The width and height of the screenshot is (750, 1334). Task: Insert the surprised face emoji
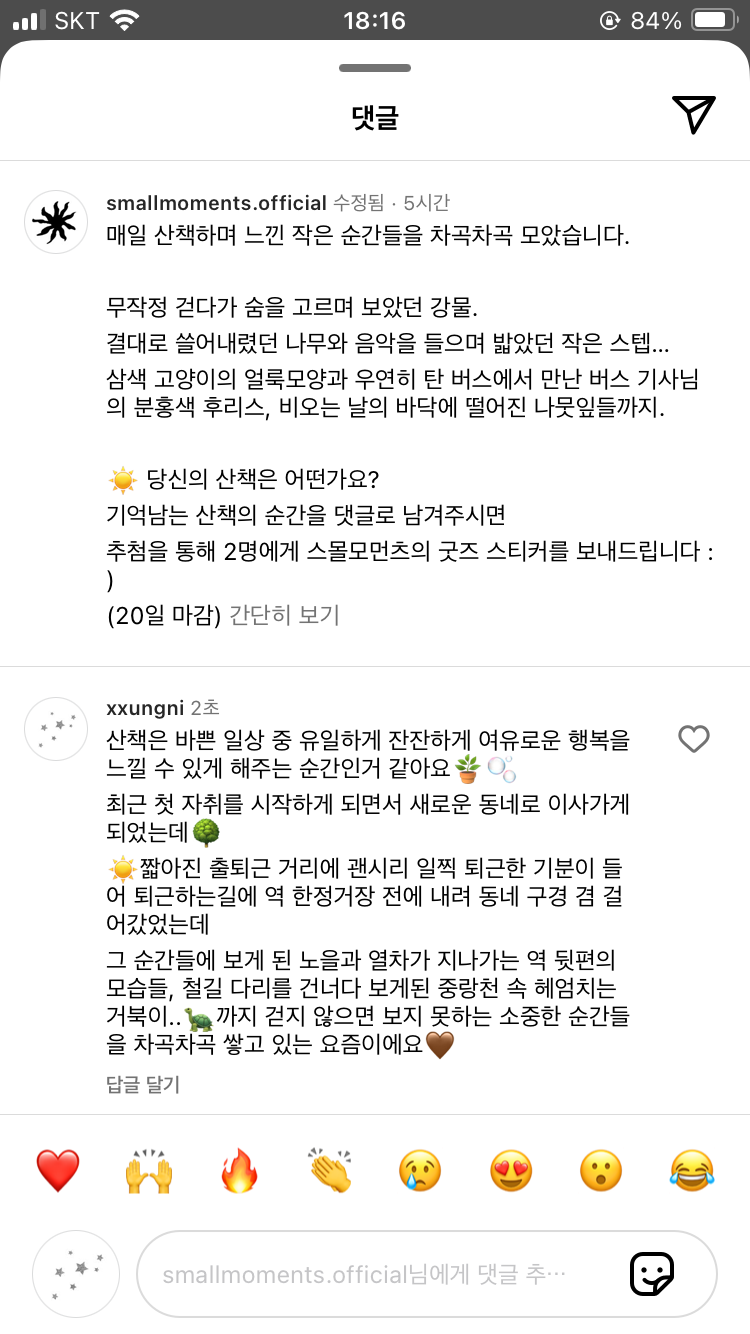pyautogui.click(x=601, y=1170)
